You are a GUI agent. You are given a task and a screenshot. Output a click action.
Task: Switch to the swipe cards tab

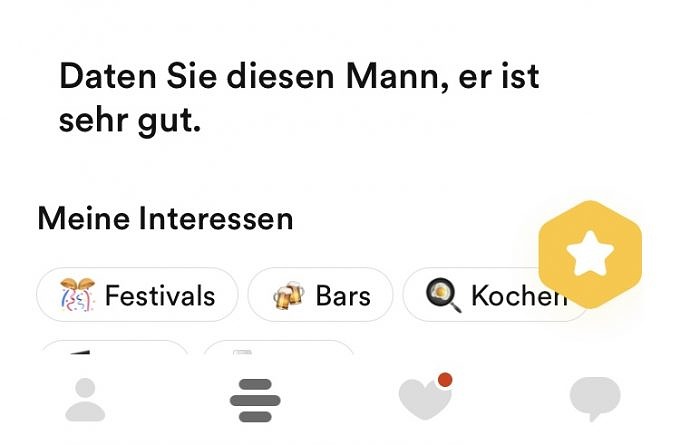tap(255, 399)
